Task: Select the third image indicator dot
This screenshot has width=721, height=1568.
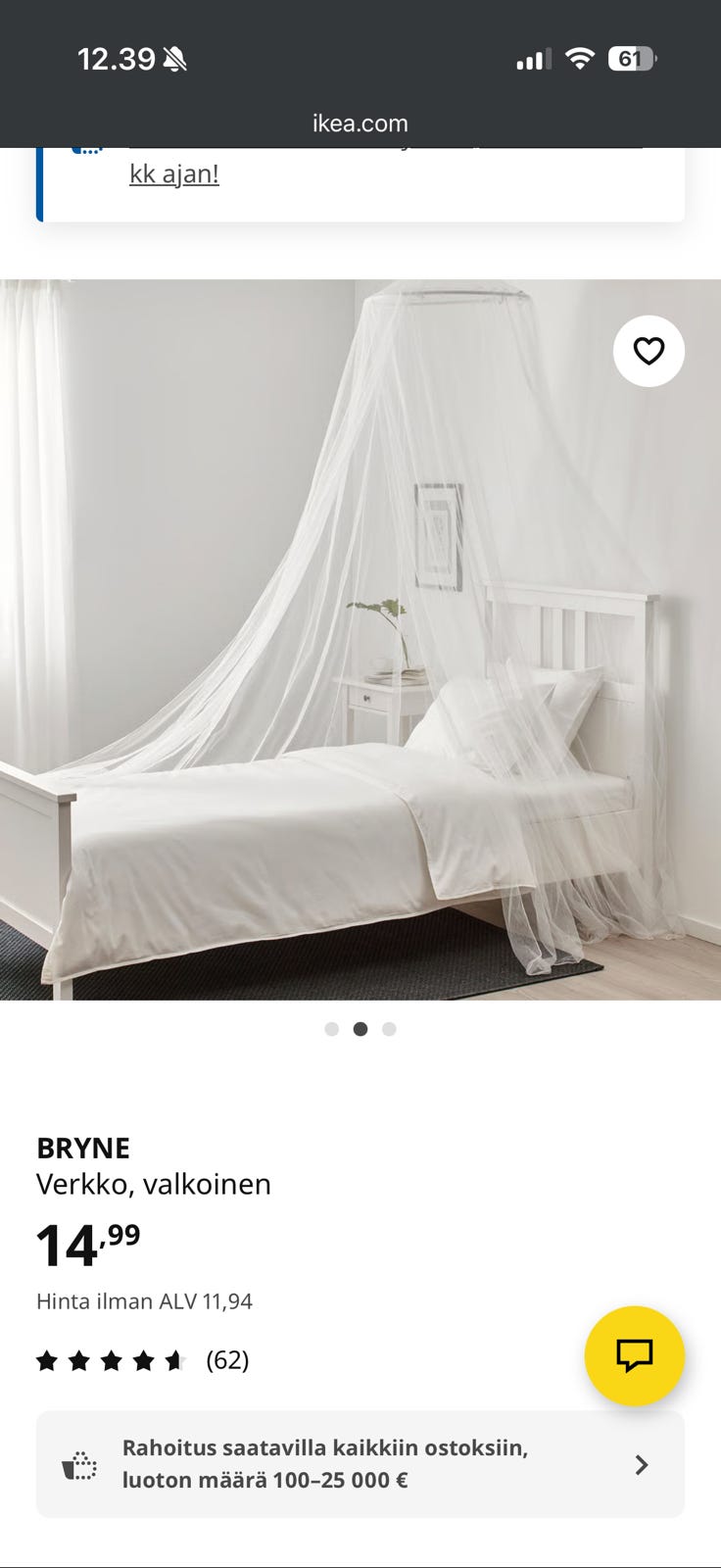Action: click(389, 1029)
